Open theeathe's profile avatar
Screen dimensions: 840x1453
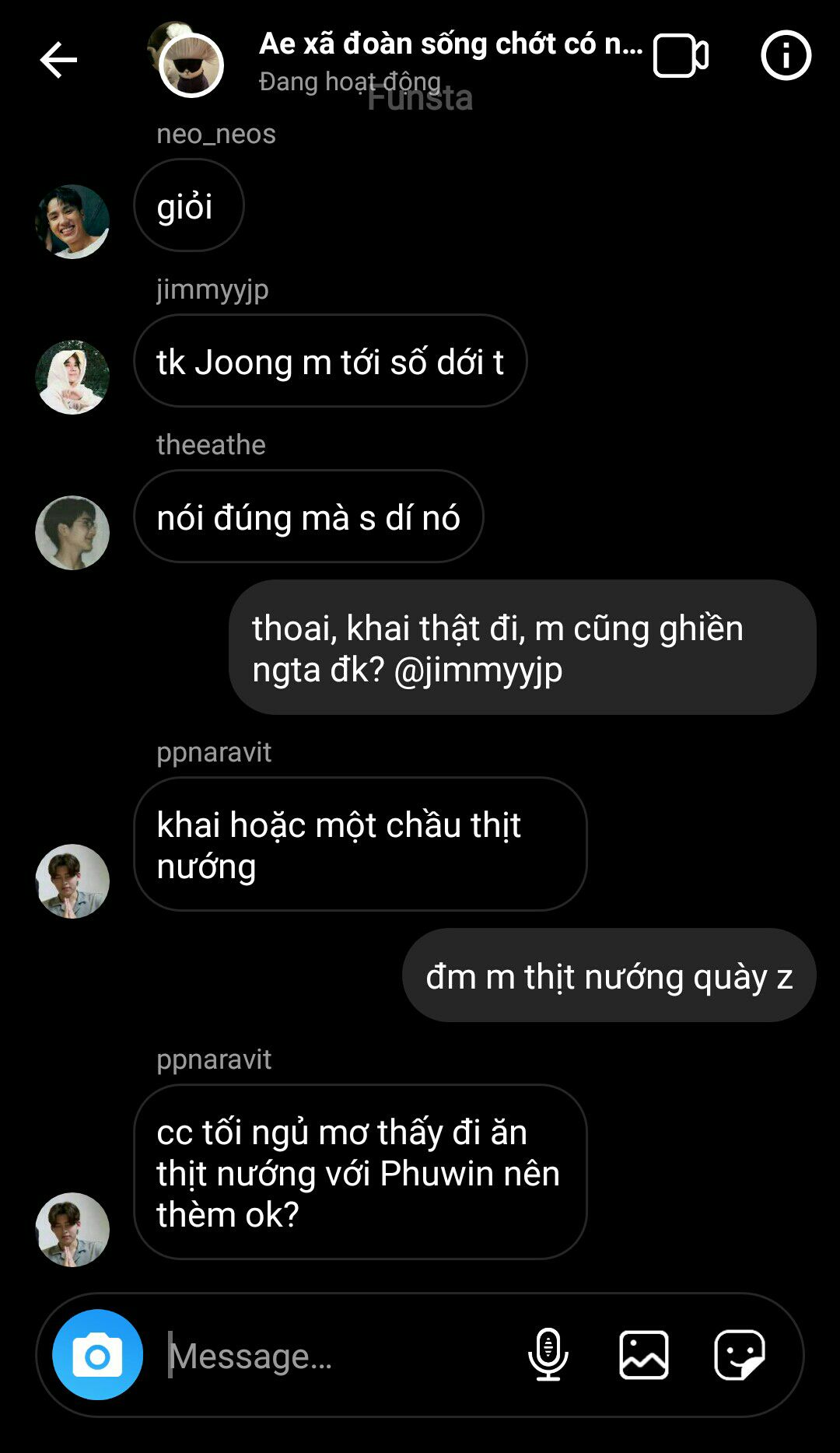[x=72, y=533]
